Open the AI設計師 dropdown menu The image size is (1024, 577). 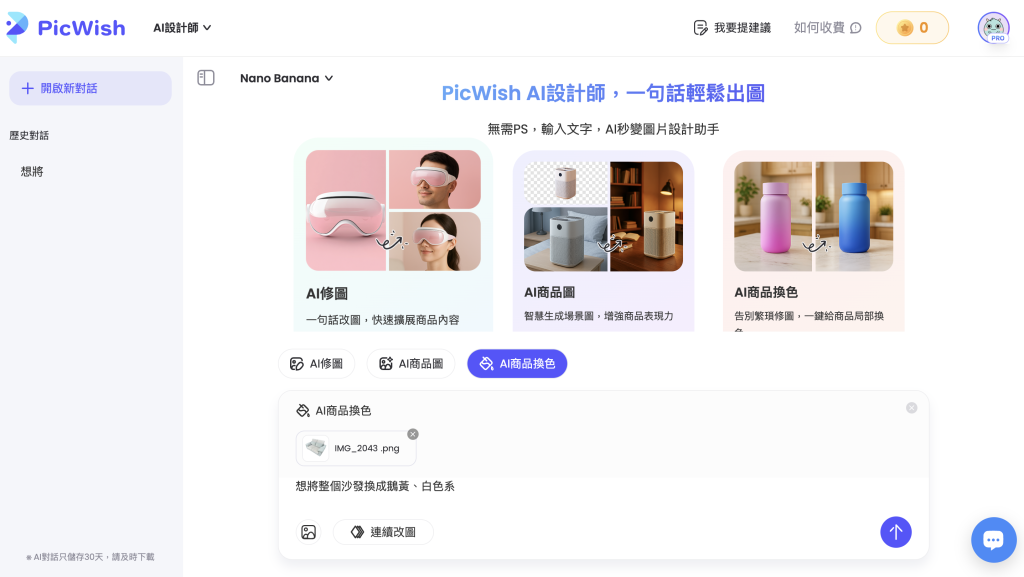182,28
